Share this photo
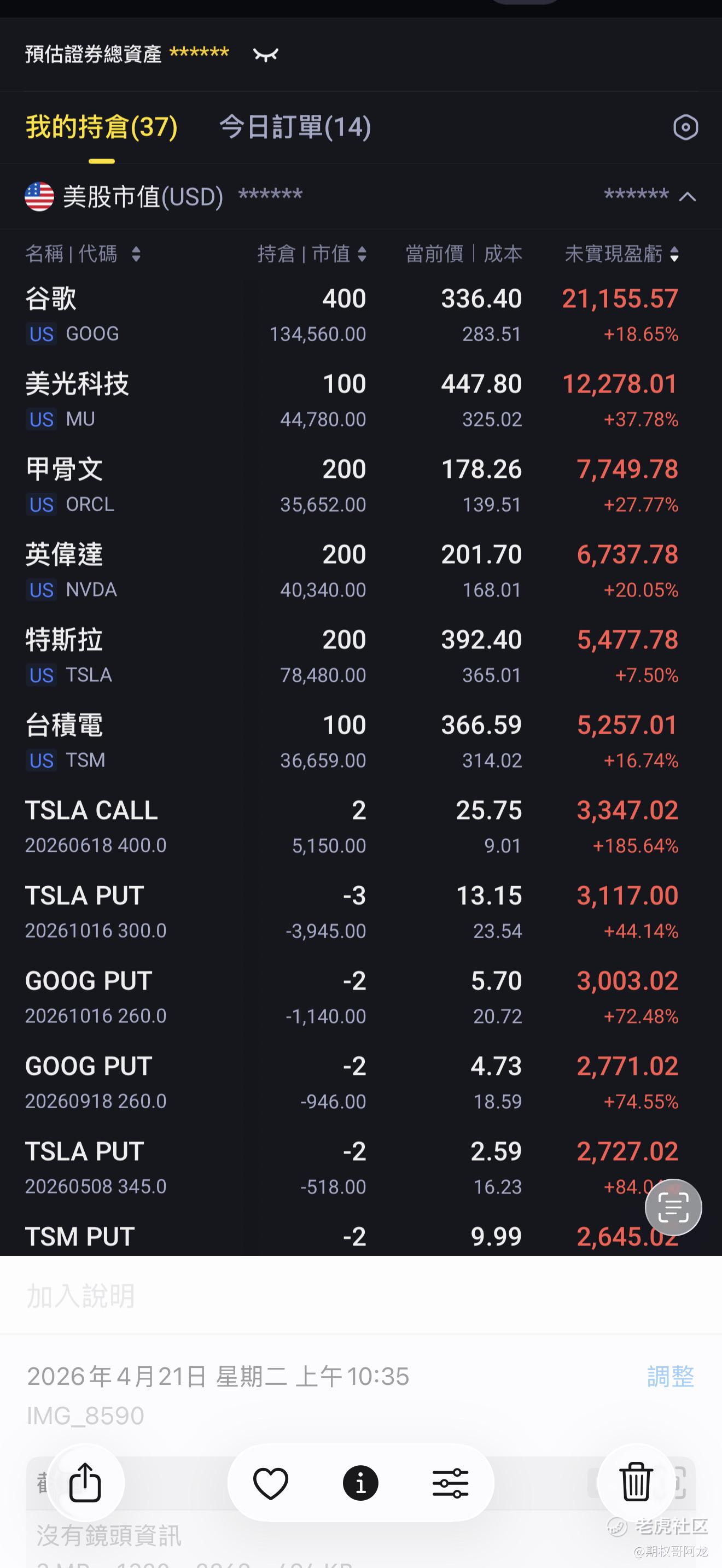The width and height of the screenshot is (722, 1568). click(x=85, y=1482)
